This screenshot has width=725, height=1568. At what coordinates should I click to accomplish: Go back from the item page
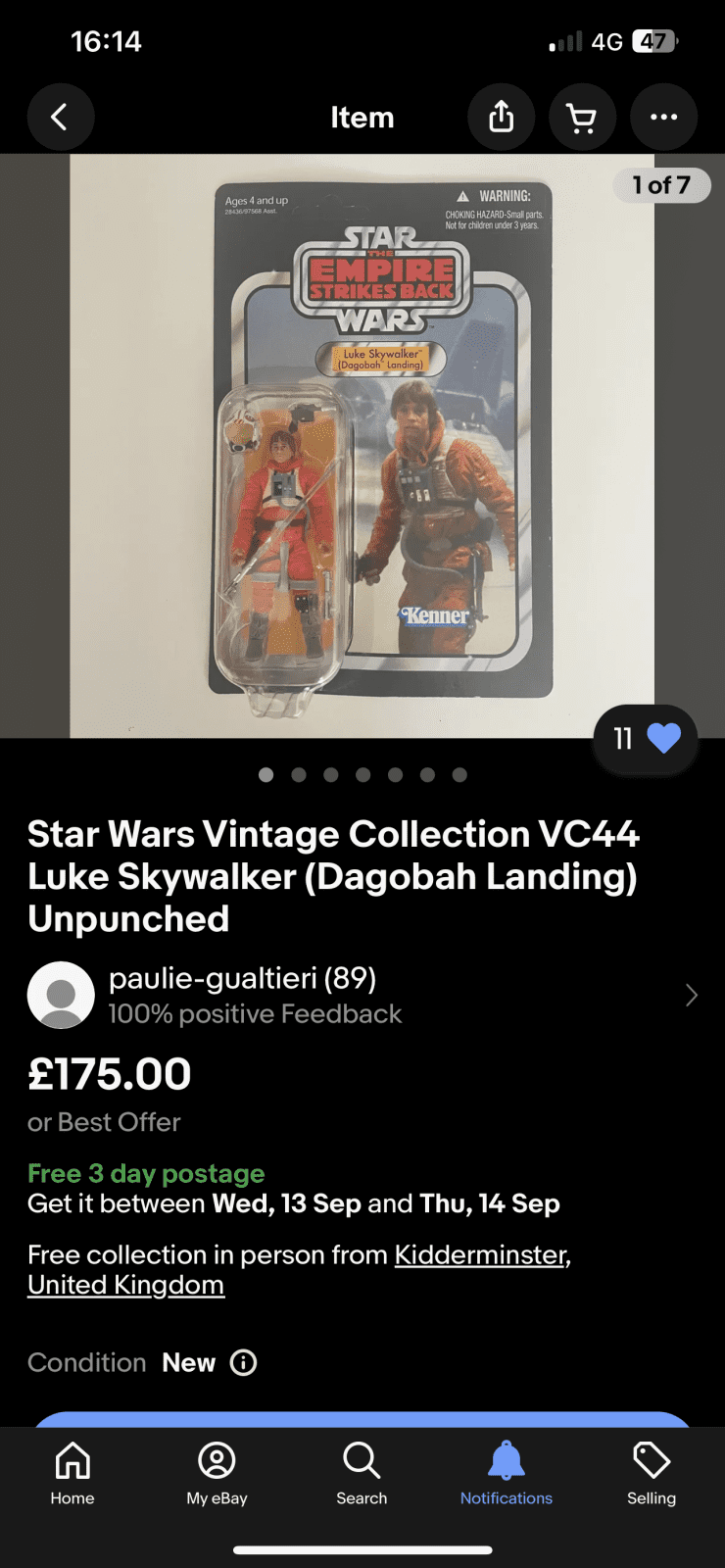coord(61,118)
